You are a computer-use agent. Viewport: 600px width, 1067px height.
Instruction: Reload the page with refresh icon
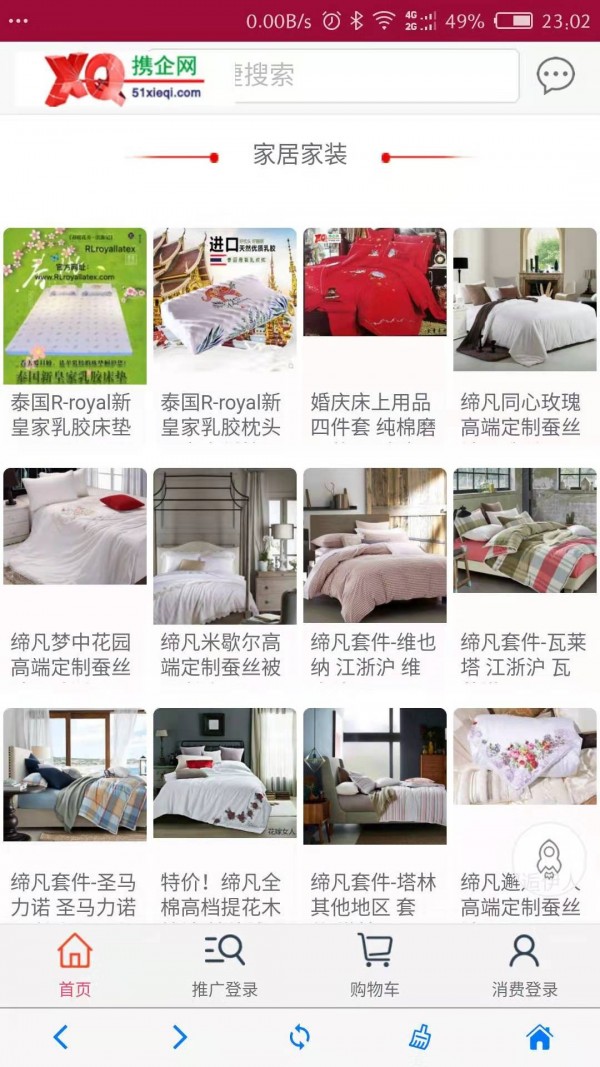(299, 1037)
